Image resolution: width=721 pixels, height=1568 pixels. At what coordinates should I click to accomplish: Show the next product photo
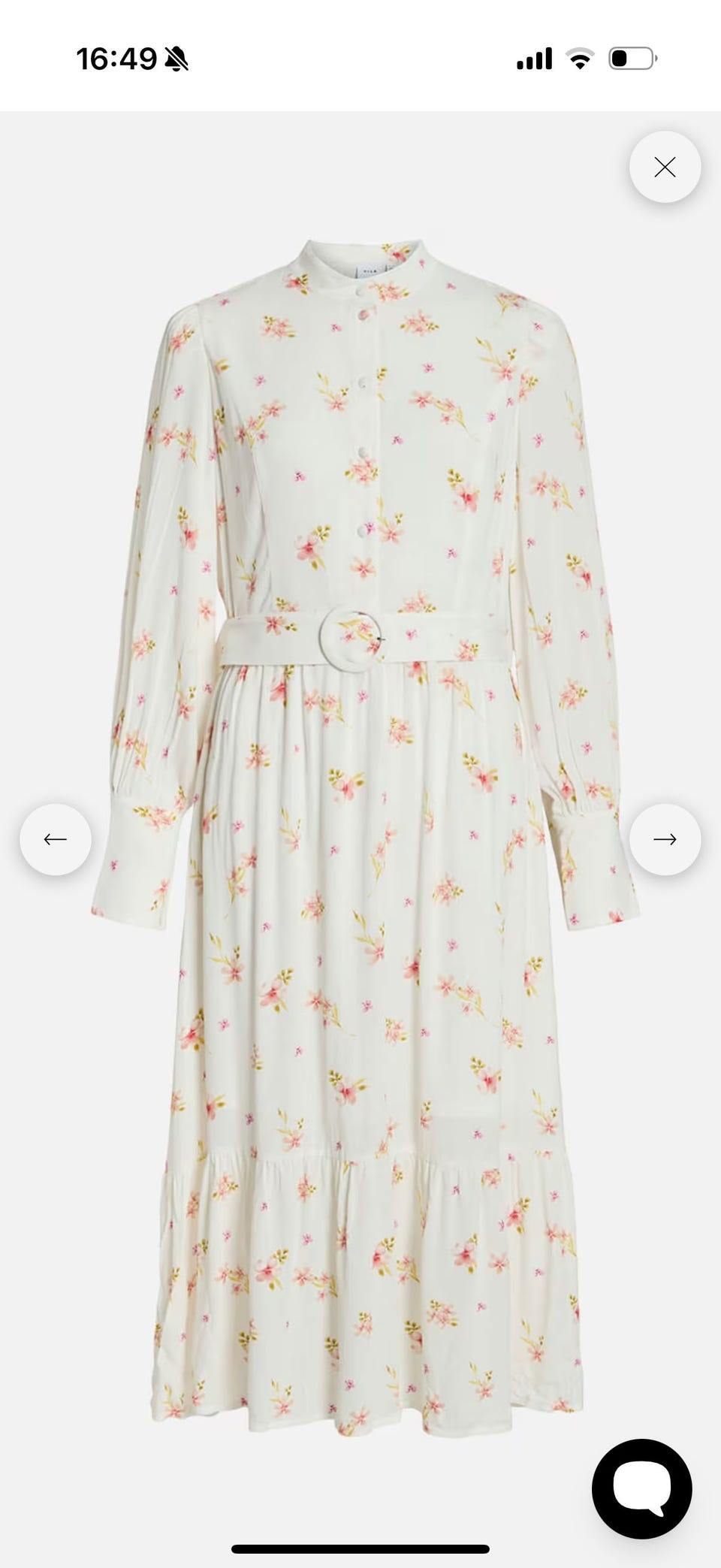point(665,839)
